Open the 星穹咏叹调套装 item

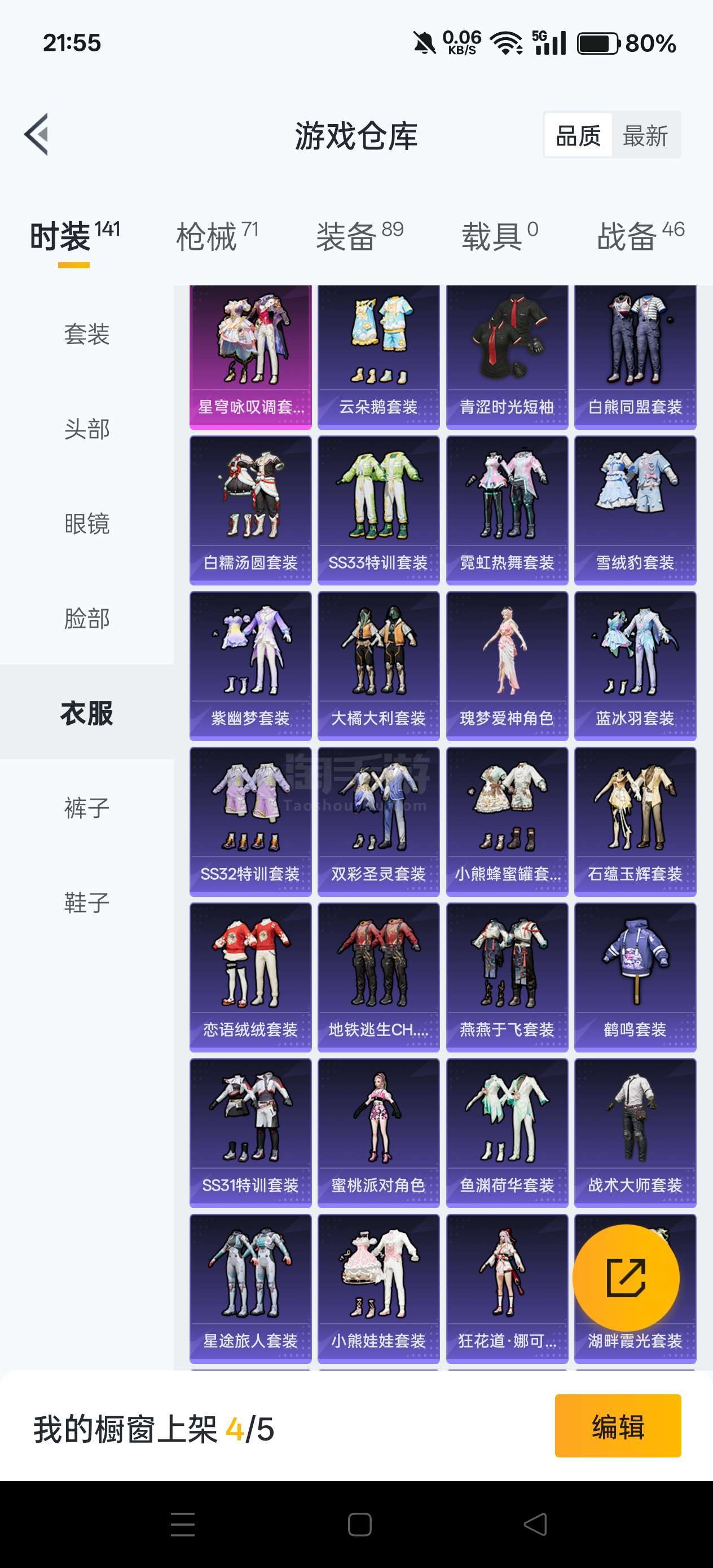[x=250, y=357]
